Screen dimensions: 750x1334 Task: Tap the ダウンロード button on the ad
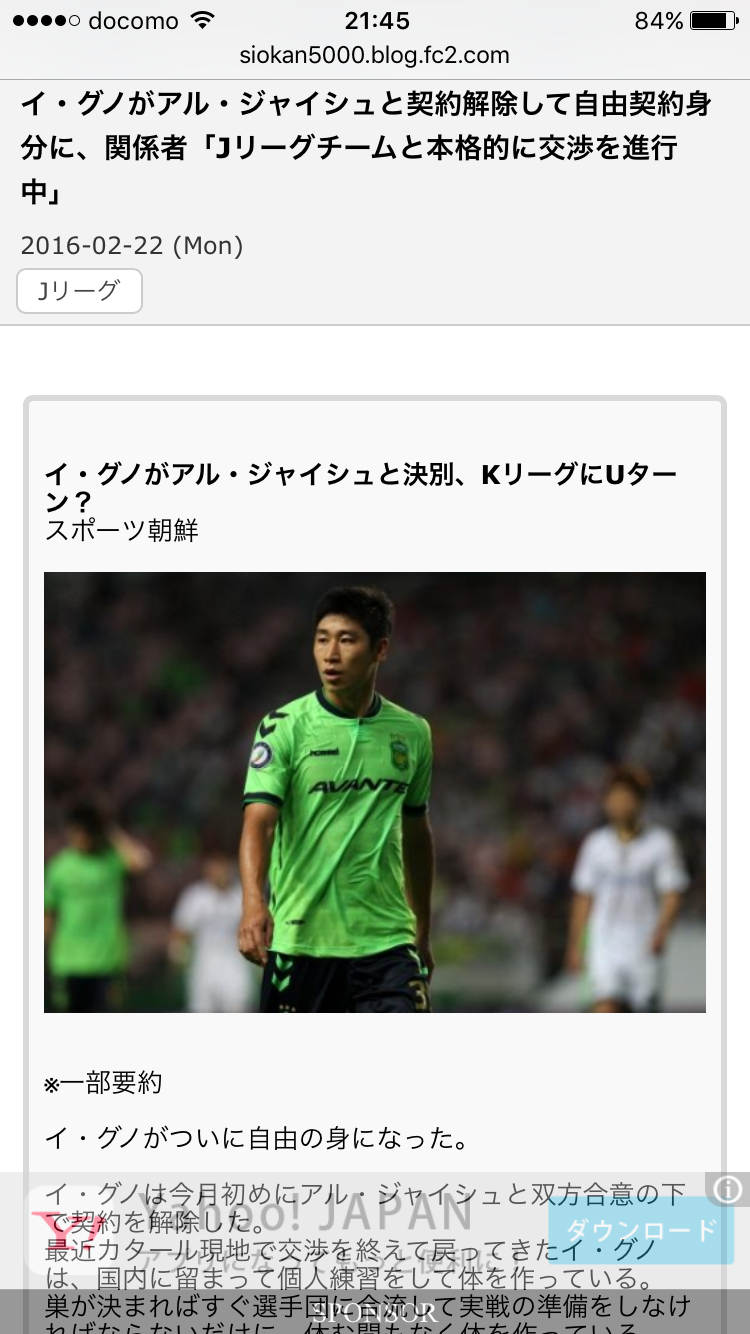coord(641,1230)
